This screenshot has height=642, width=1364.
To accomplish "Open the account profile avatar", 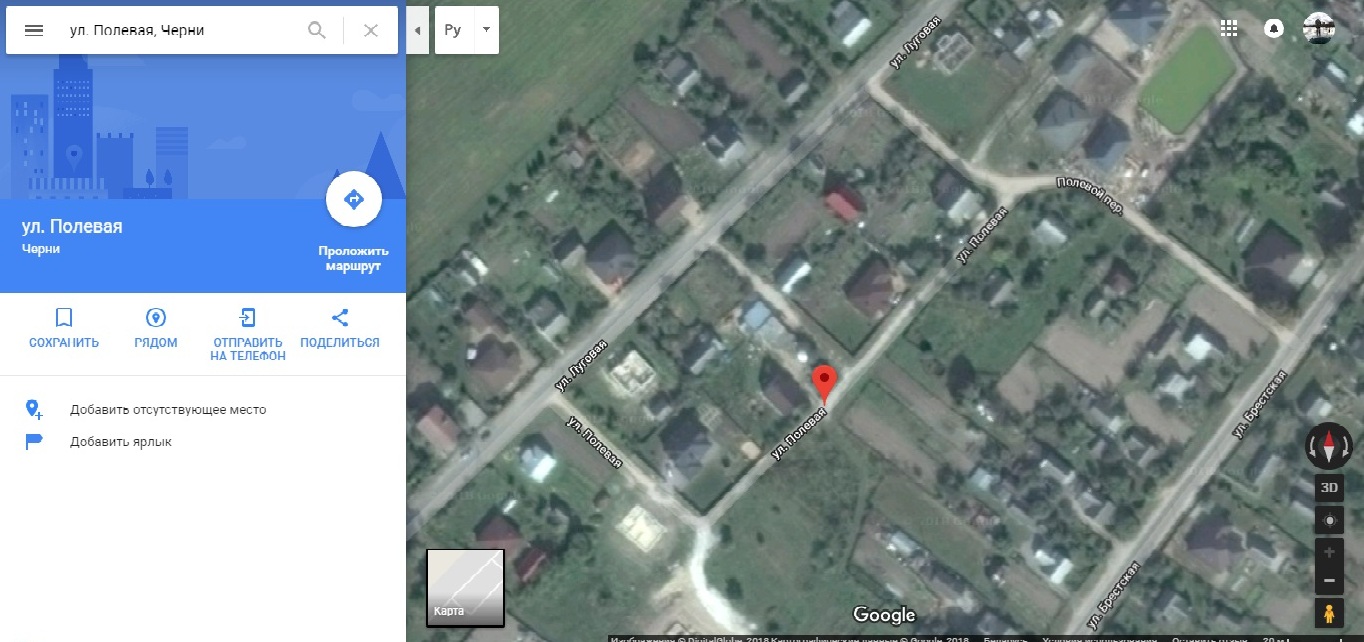I will (1318, 29).
